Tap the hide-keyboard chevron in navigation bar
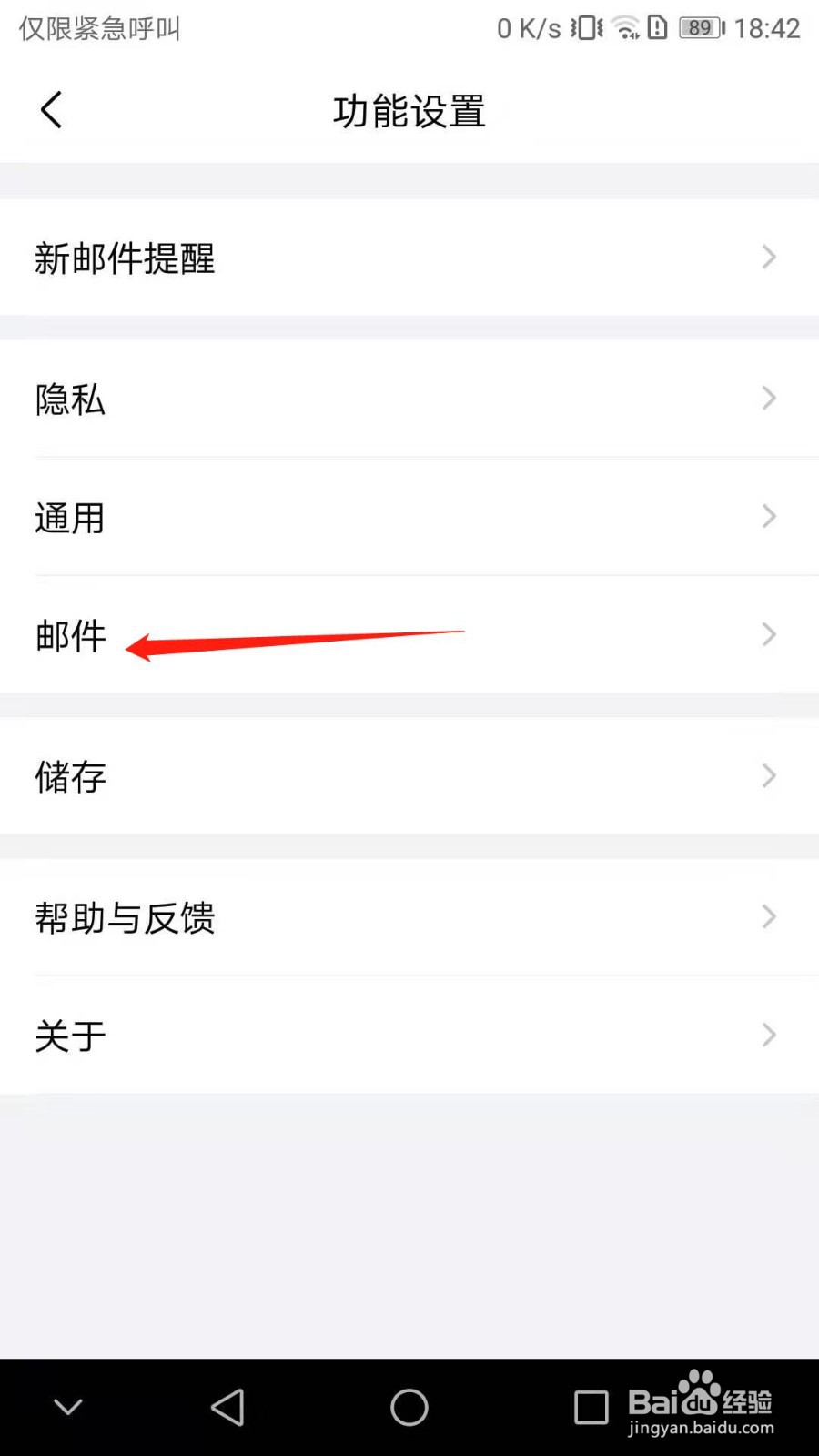 click(x=67, y=1406)
